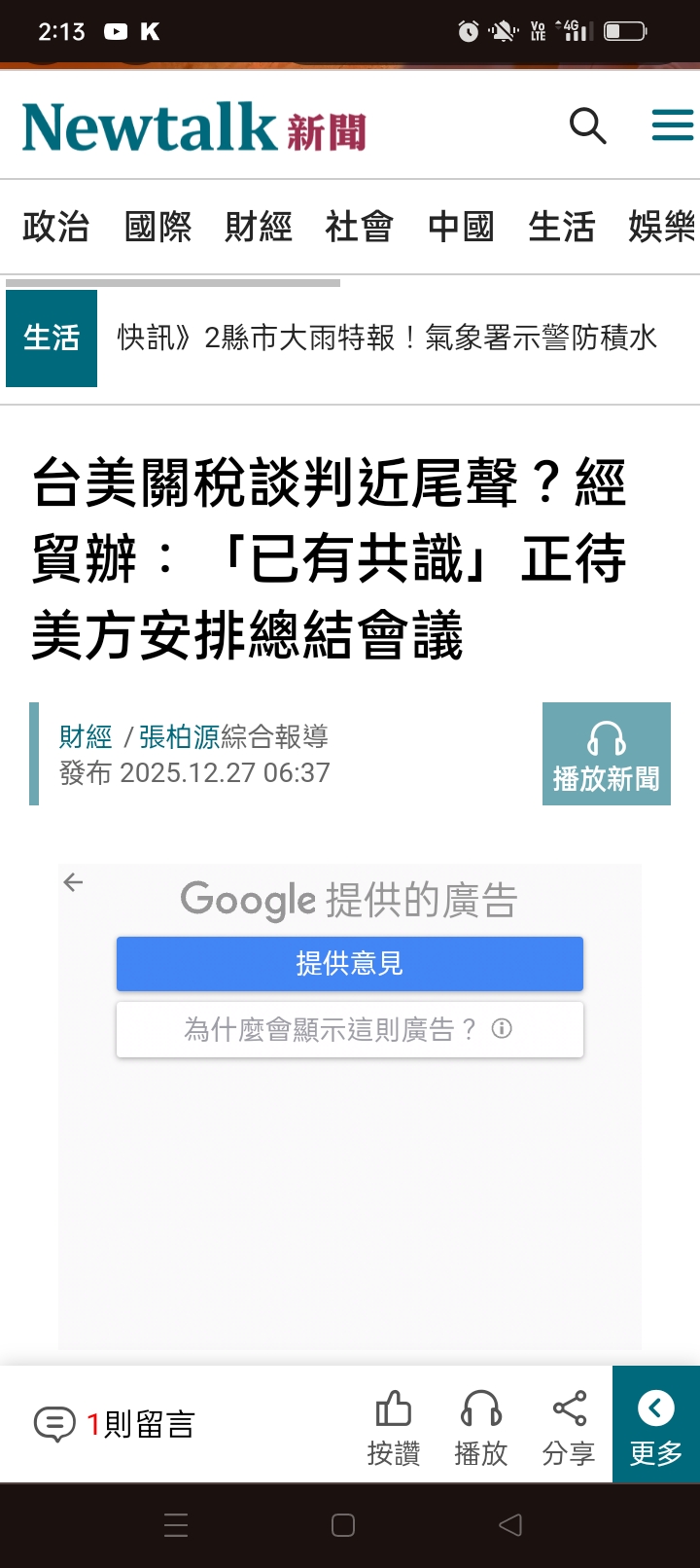700x1568 pixels.
Task: Expand the 更多 options
Action: (x=656, y=1425)
